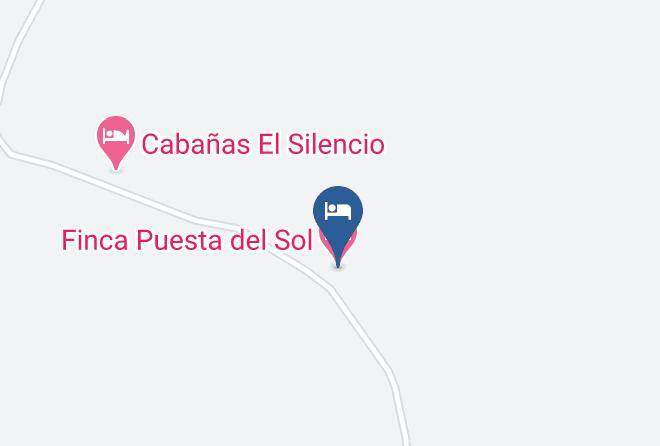
Task: Open the Cabañas El Silencio hotel pin
Action: 116,142
